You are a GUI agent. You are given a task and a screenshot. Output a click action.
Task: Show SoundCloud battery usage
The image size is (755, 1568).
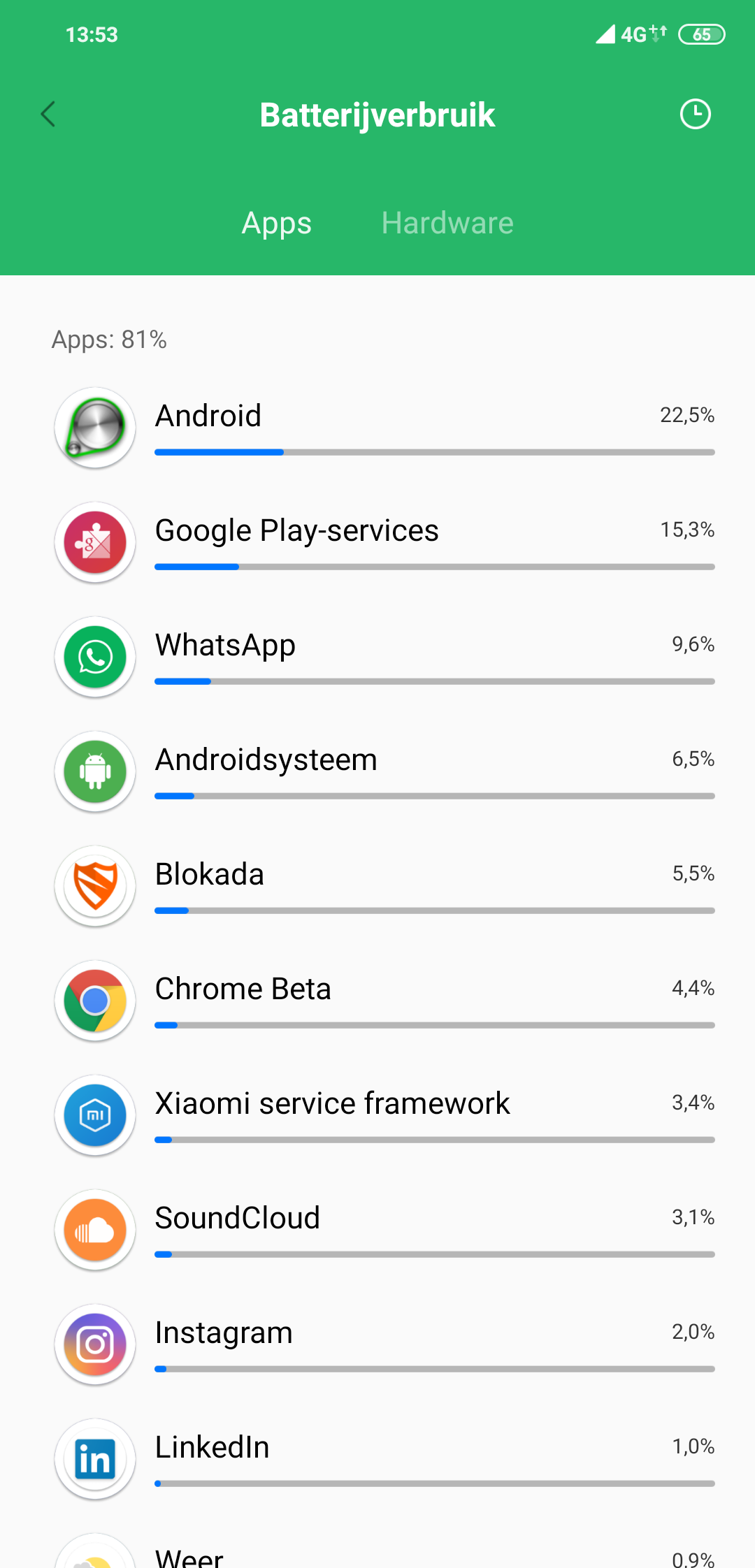pos(377,1230)
